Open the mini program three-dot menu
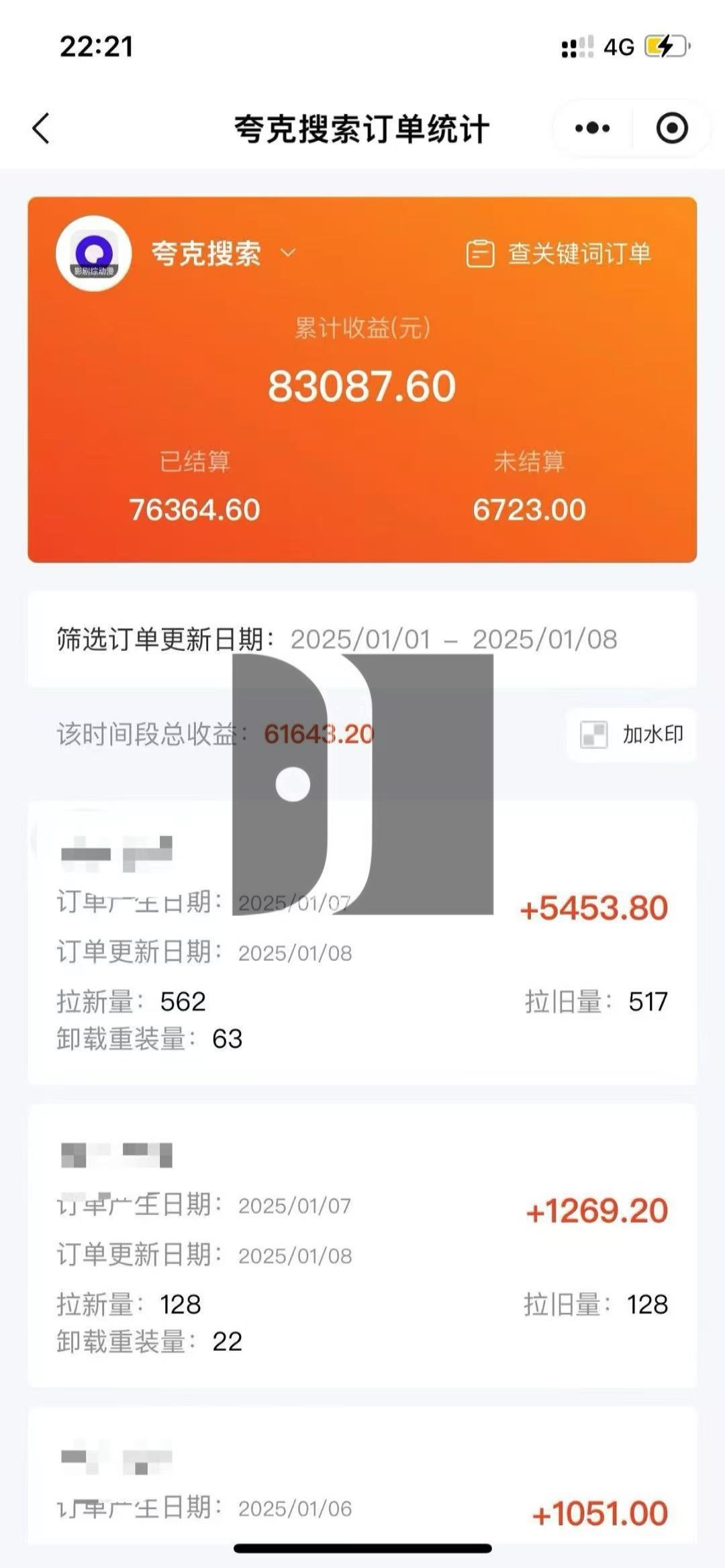 pyautogui.click(x=592, y=128)
